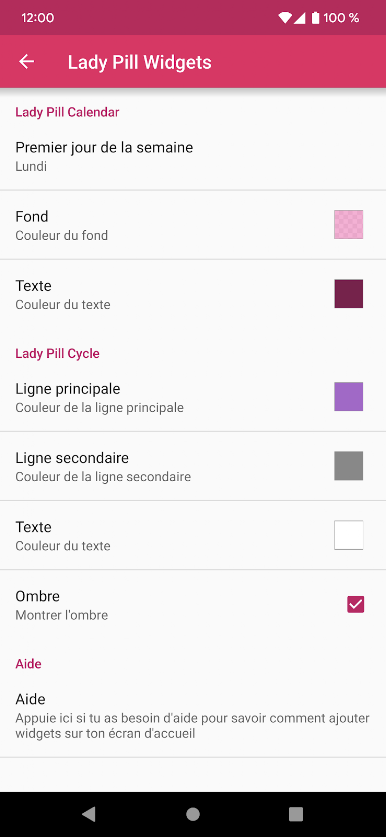The width and height of the screenshot is (386, 837).
Task: Tap the gray Ligne secondaire swatch
Action: point(349,465)
